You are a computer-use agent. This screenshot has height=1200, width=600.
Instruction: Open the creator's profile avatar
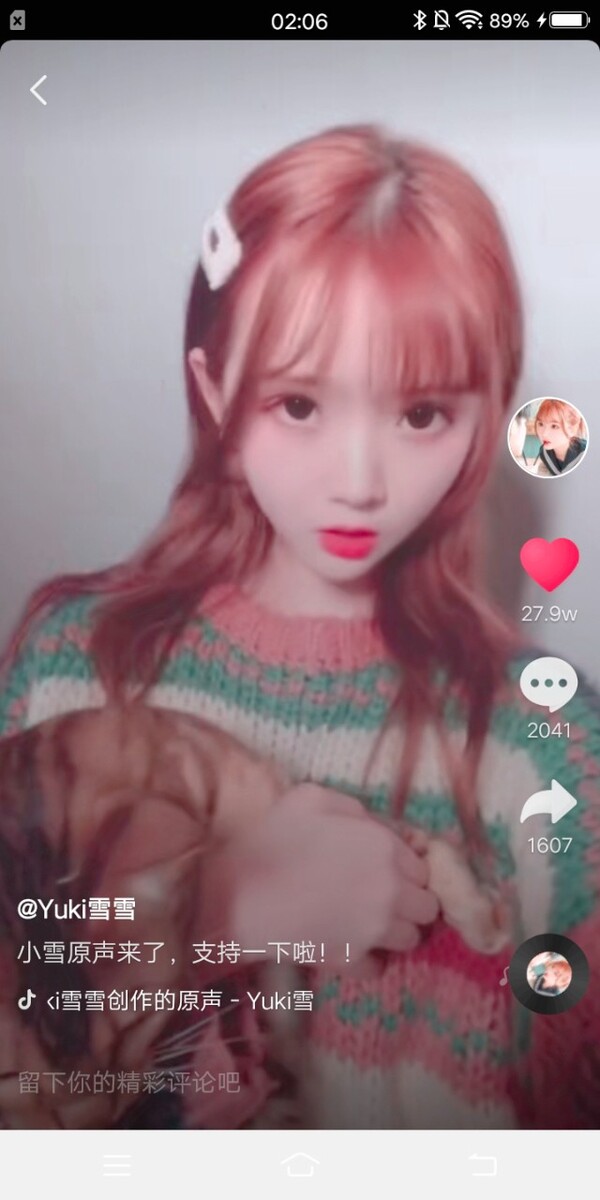point(547,438)
